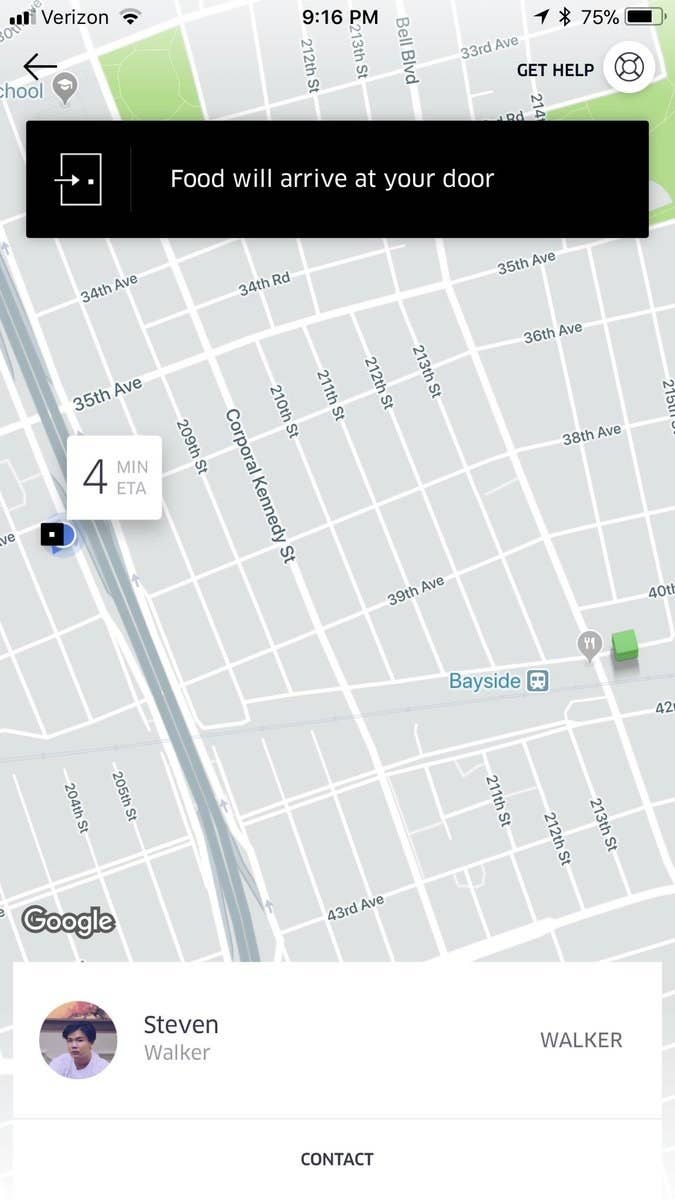Image resolution: width=675 pixels, height=1200 pixels.
Task: Contact the courier Steven
Action: point(337,1159)
